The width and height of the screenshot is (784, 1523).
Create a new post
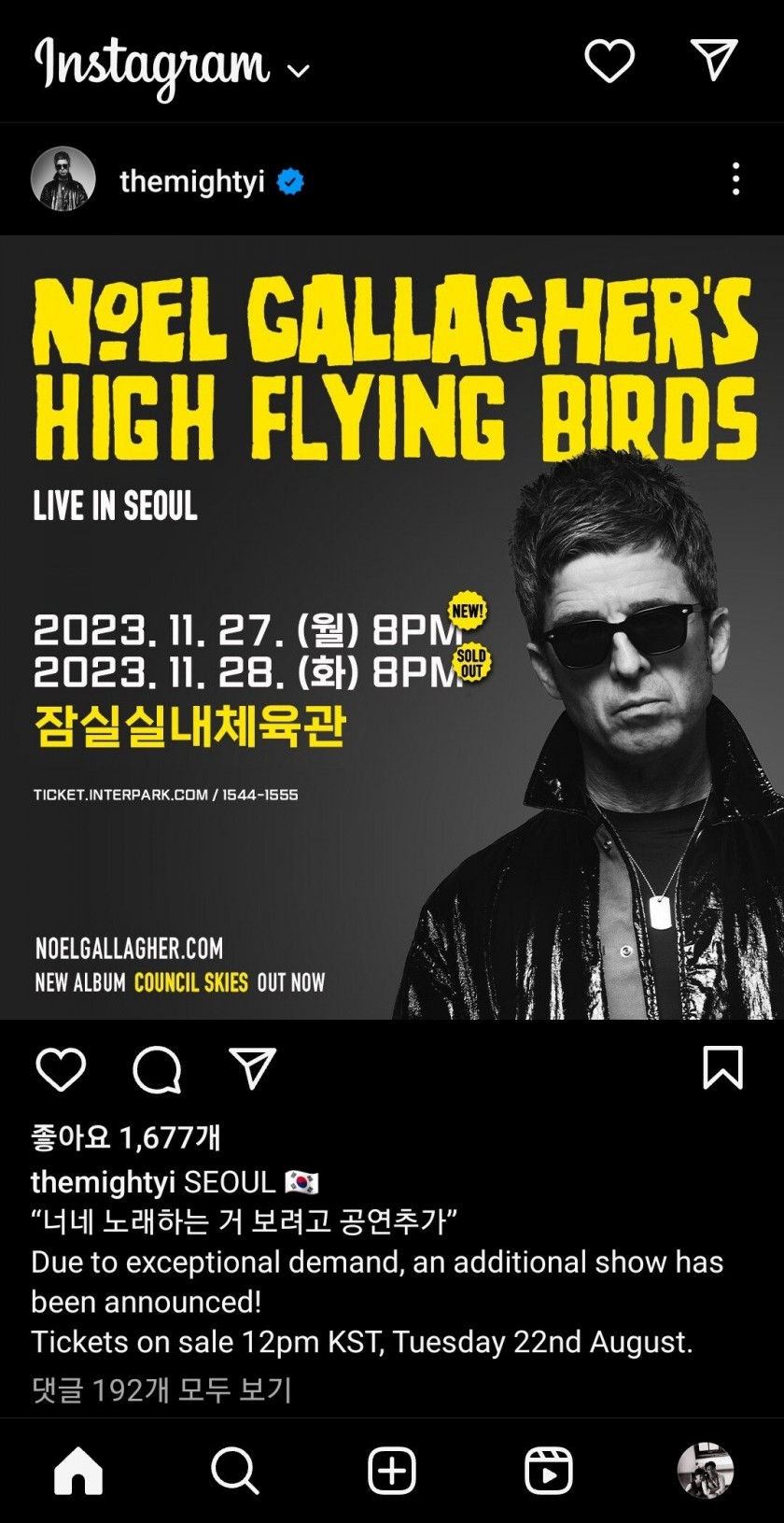point(392,1472)
